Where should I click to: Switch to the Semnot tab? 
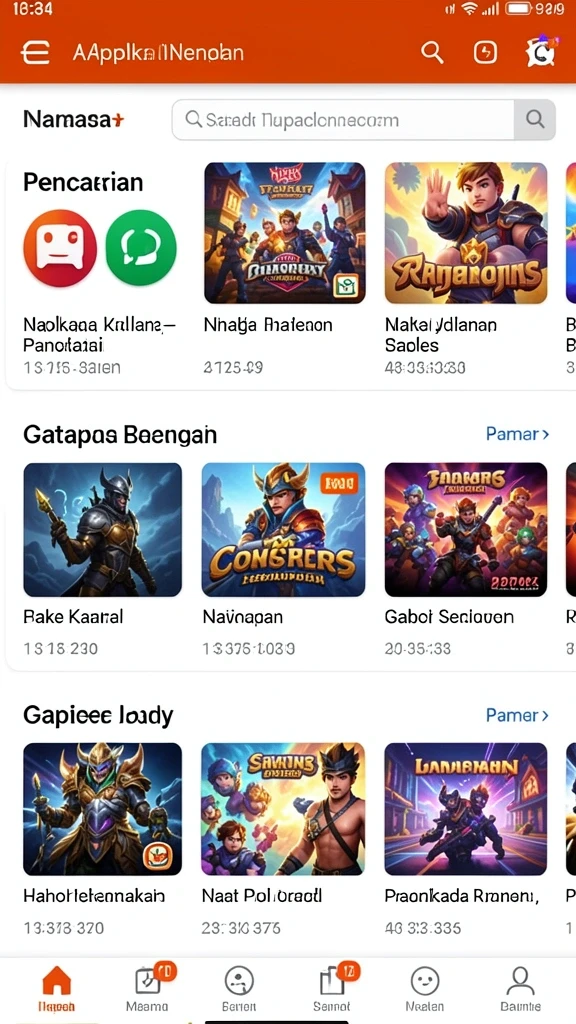coord(332,988)
